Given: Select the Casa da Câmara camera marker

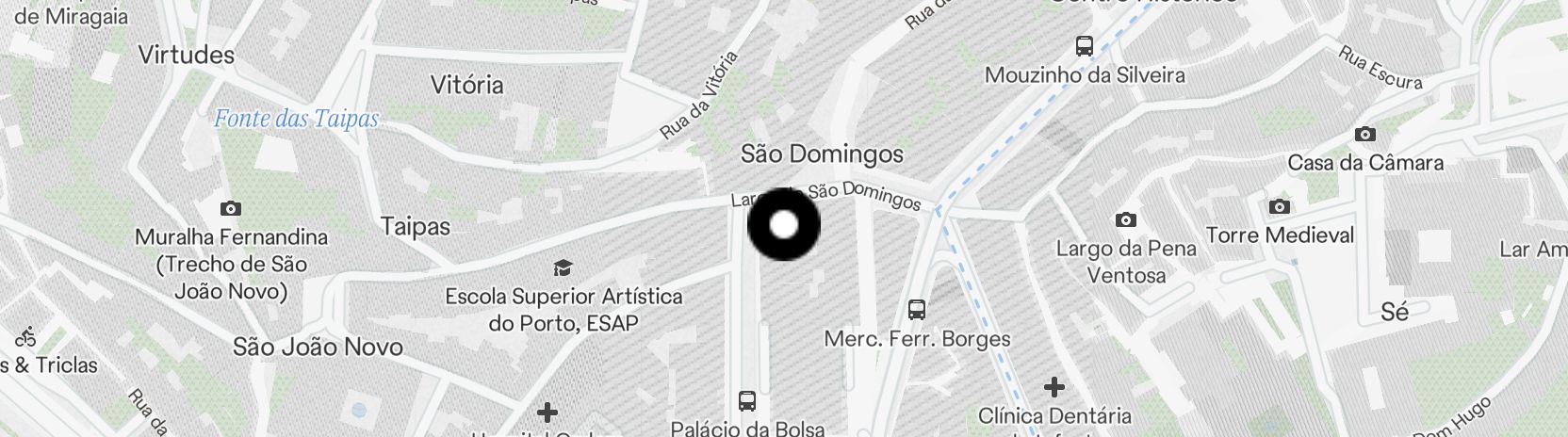Looking at the screenshot, I should pos(1364,136).
